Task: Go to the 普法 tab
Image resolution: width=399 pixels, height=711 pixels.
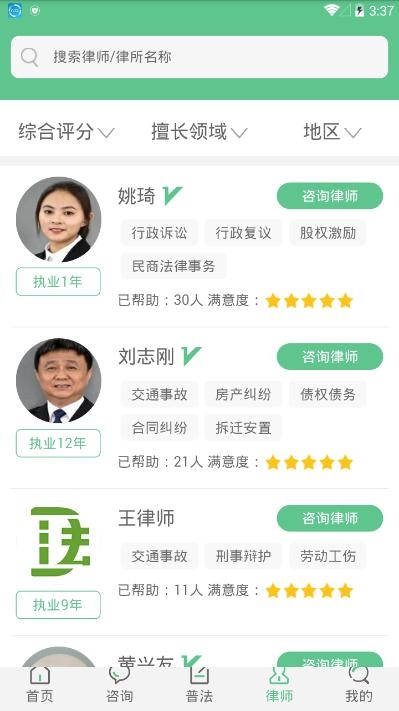Action: (x=200, y=685)
